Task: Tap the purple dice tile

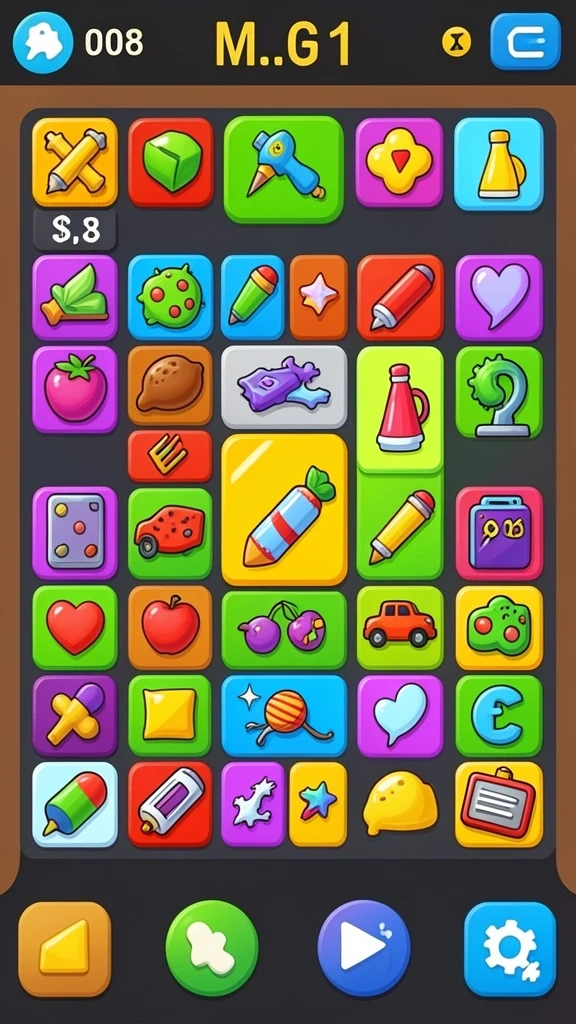Action: pyautogui.click(x=75, y=533)
